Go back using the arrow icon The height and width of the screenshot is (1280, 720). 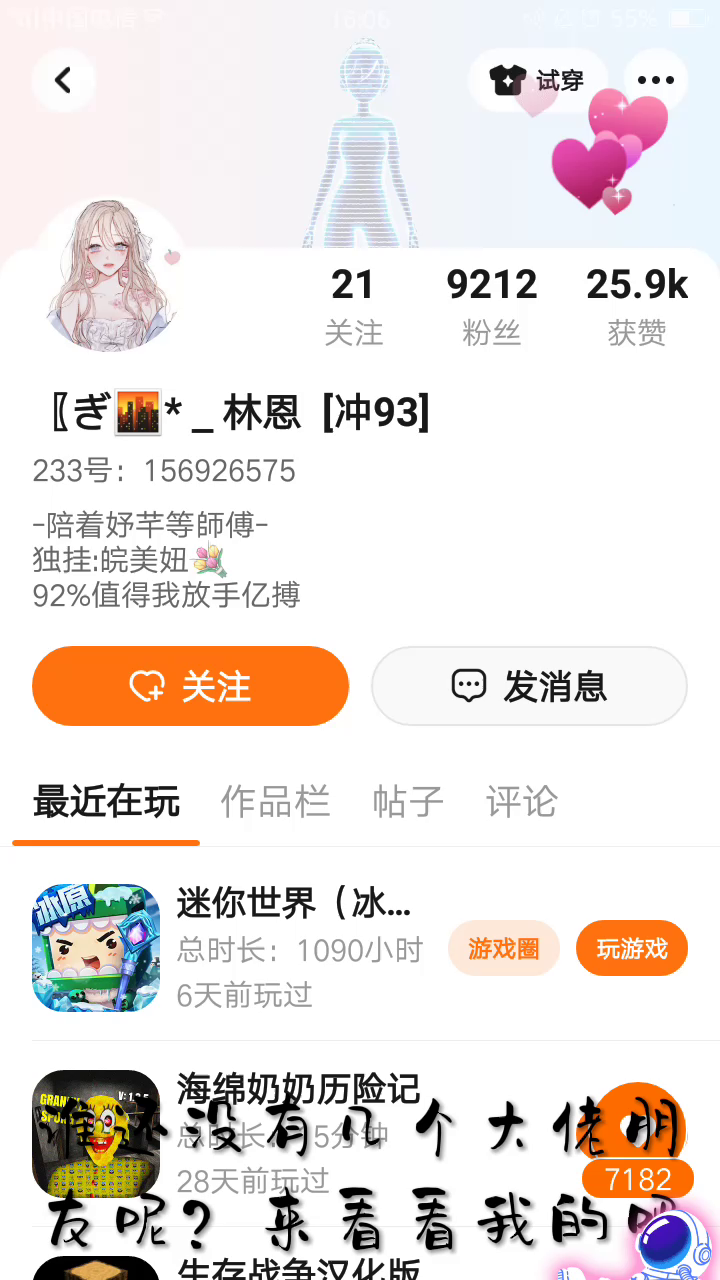coord(63,80)
